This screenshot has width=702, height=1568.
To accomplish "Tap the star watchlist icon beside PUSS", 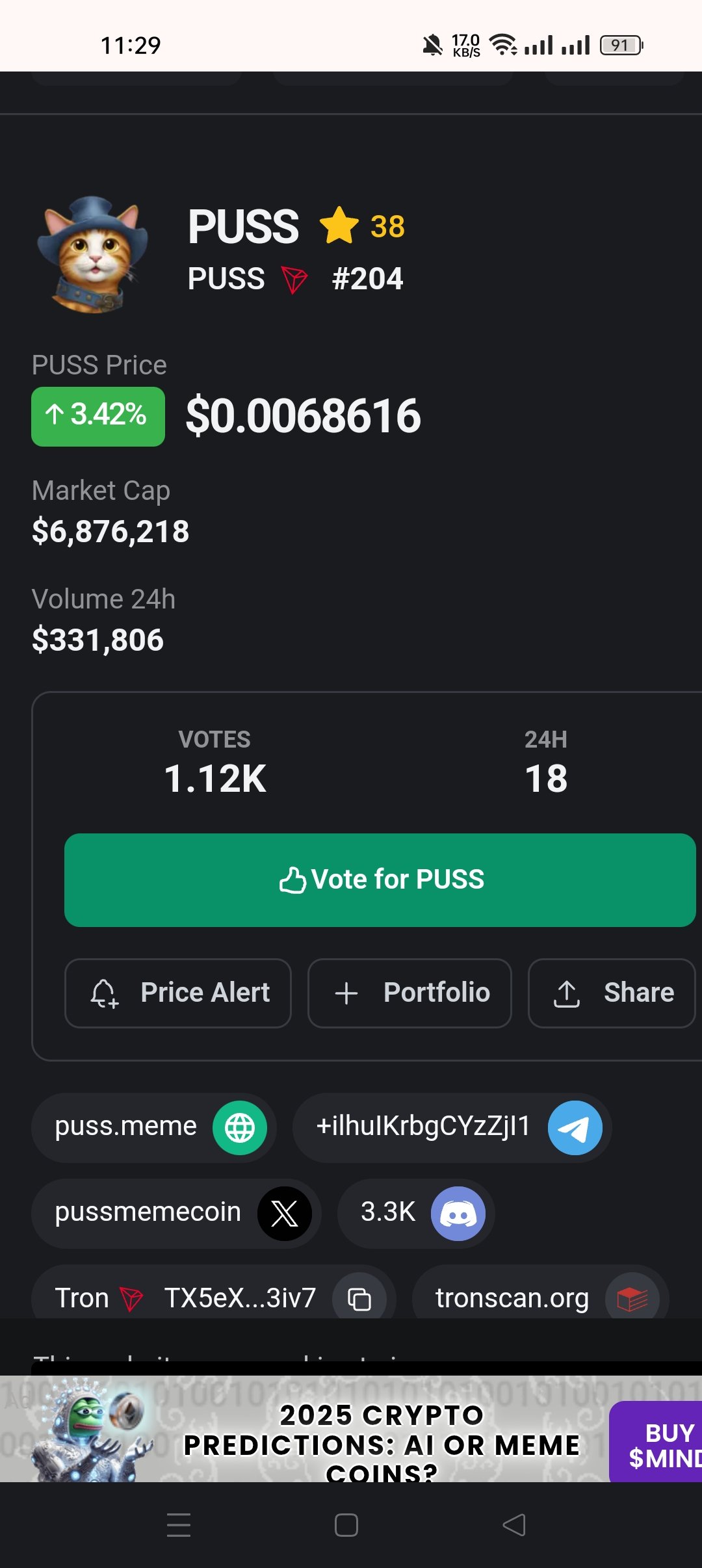I will tap(339, 226).
